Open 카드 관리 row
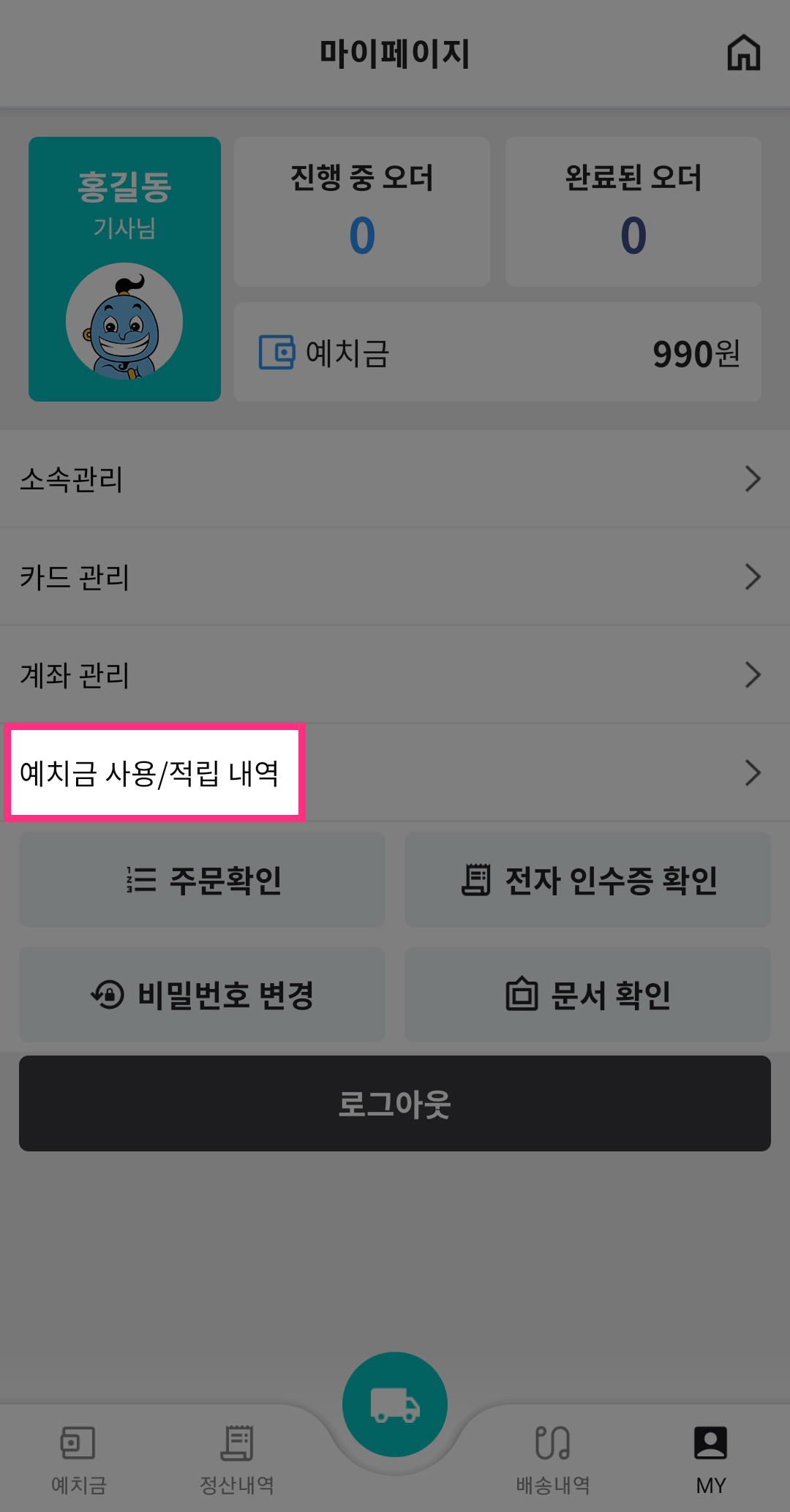Screen dimensions: 790x1512 [395, 577]
